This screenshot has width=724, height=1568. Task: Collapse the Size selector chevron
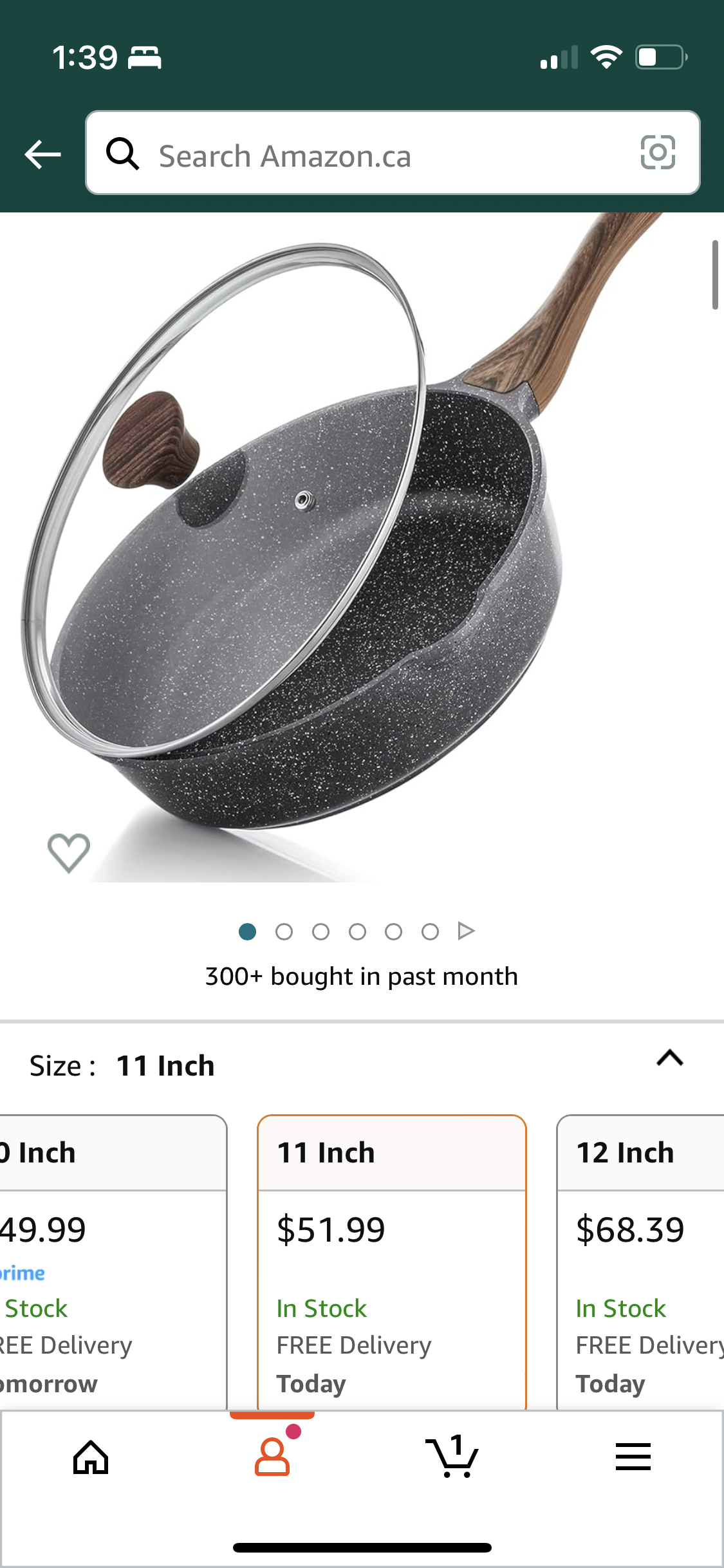click(669, 1059)
